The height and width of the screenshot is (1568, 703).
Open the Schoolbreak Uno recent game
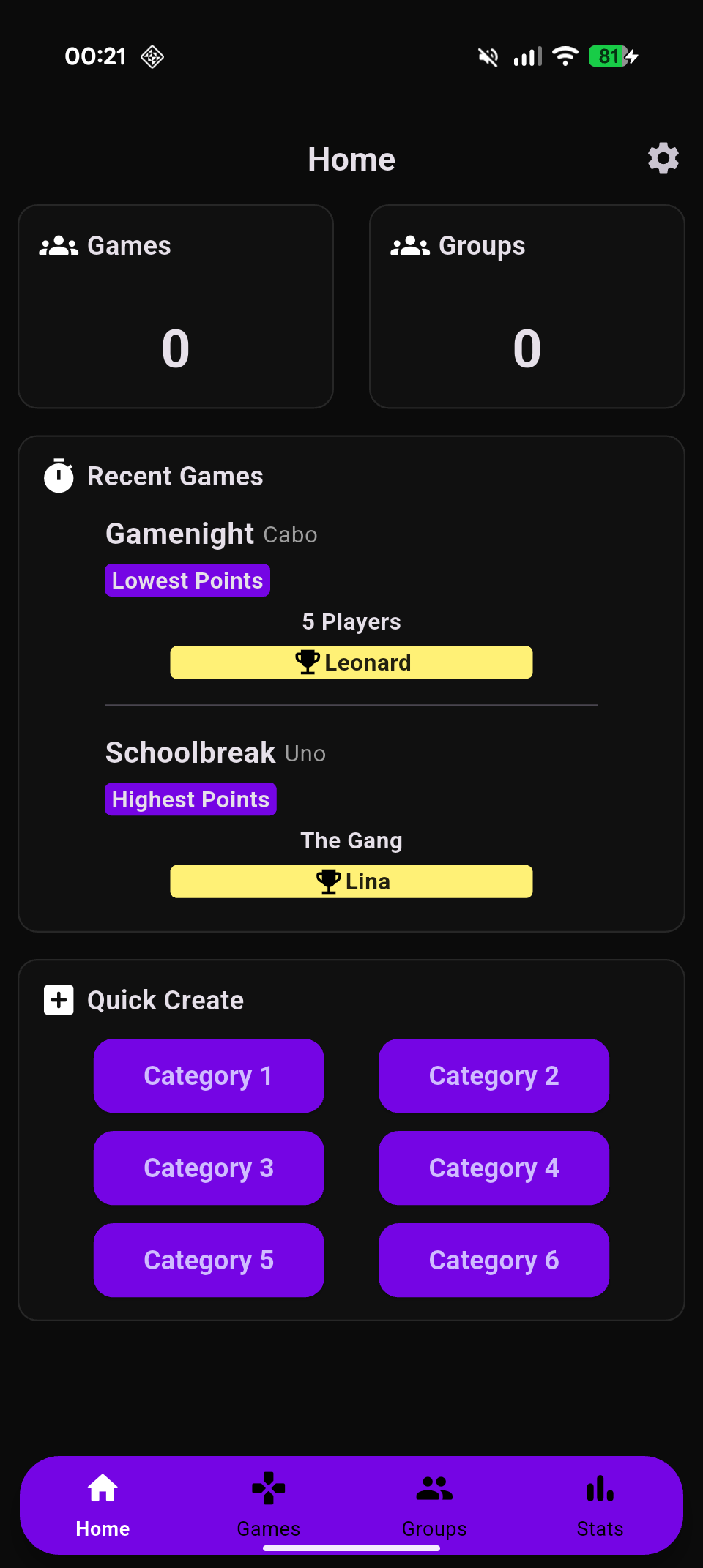(x=351, y=816)
